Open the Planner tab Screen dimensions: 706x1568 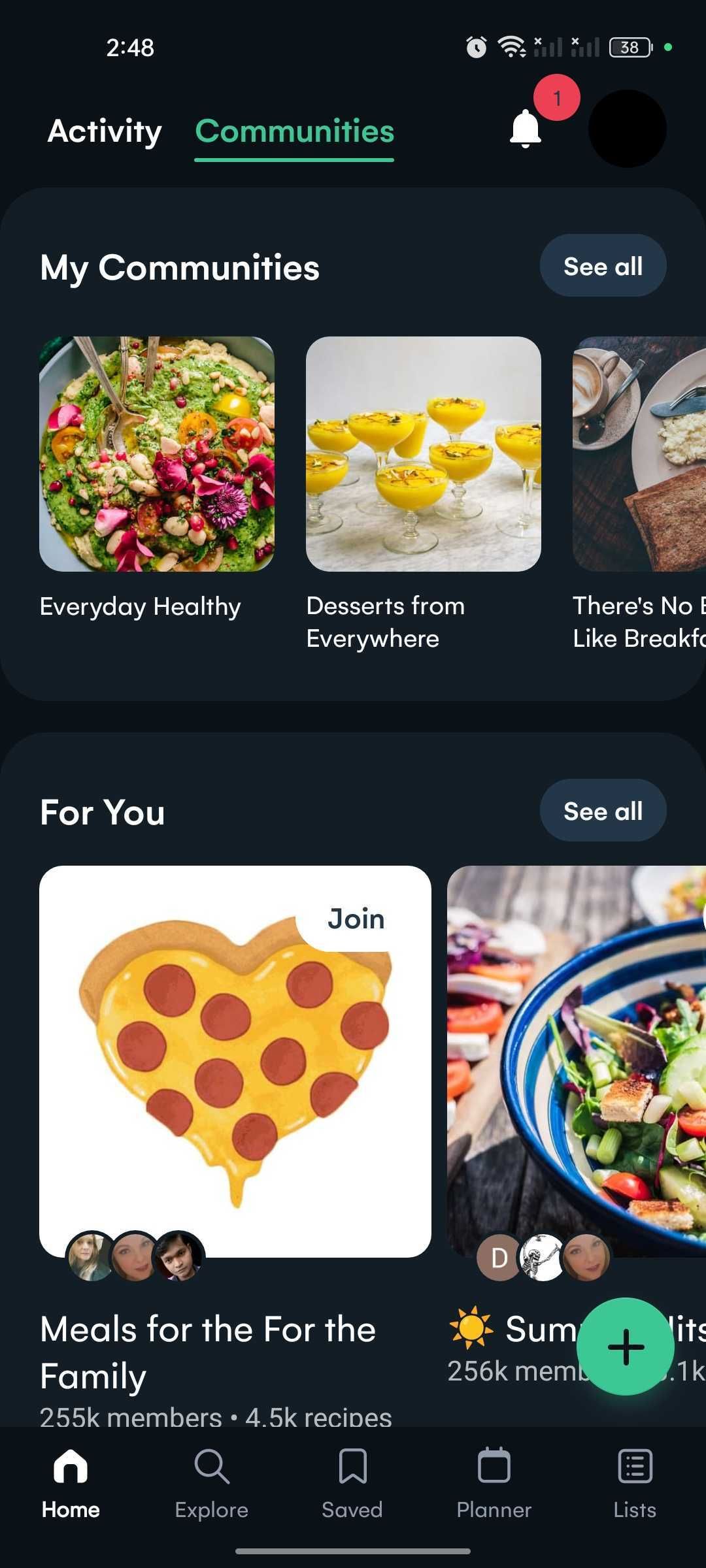pos(494,1482)
